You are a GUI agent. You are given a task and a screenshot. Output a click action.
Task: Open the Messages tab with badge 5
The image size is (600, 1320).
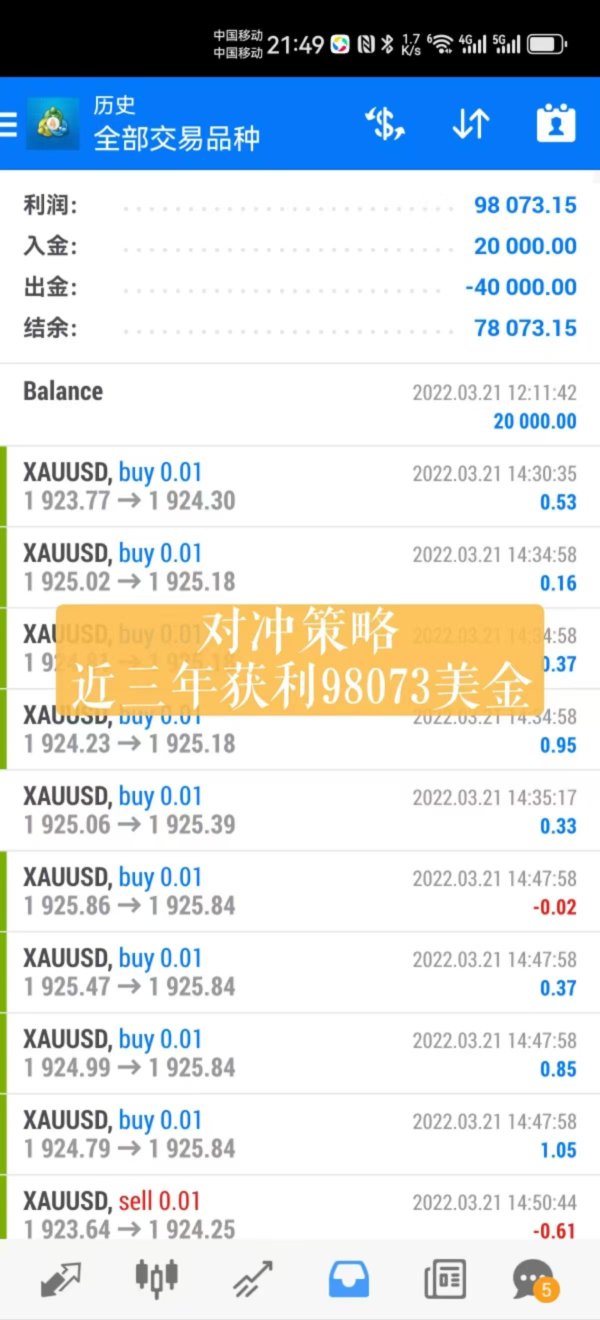click(x=535, y=1279)
